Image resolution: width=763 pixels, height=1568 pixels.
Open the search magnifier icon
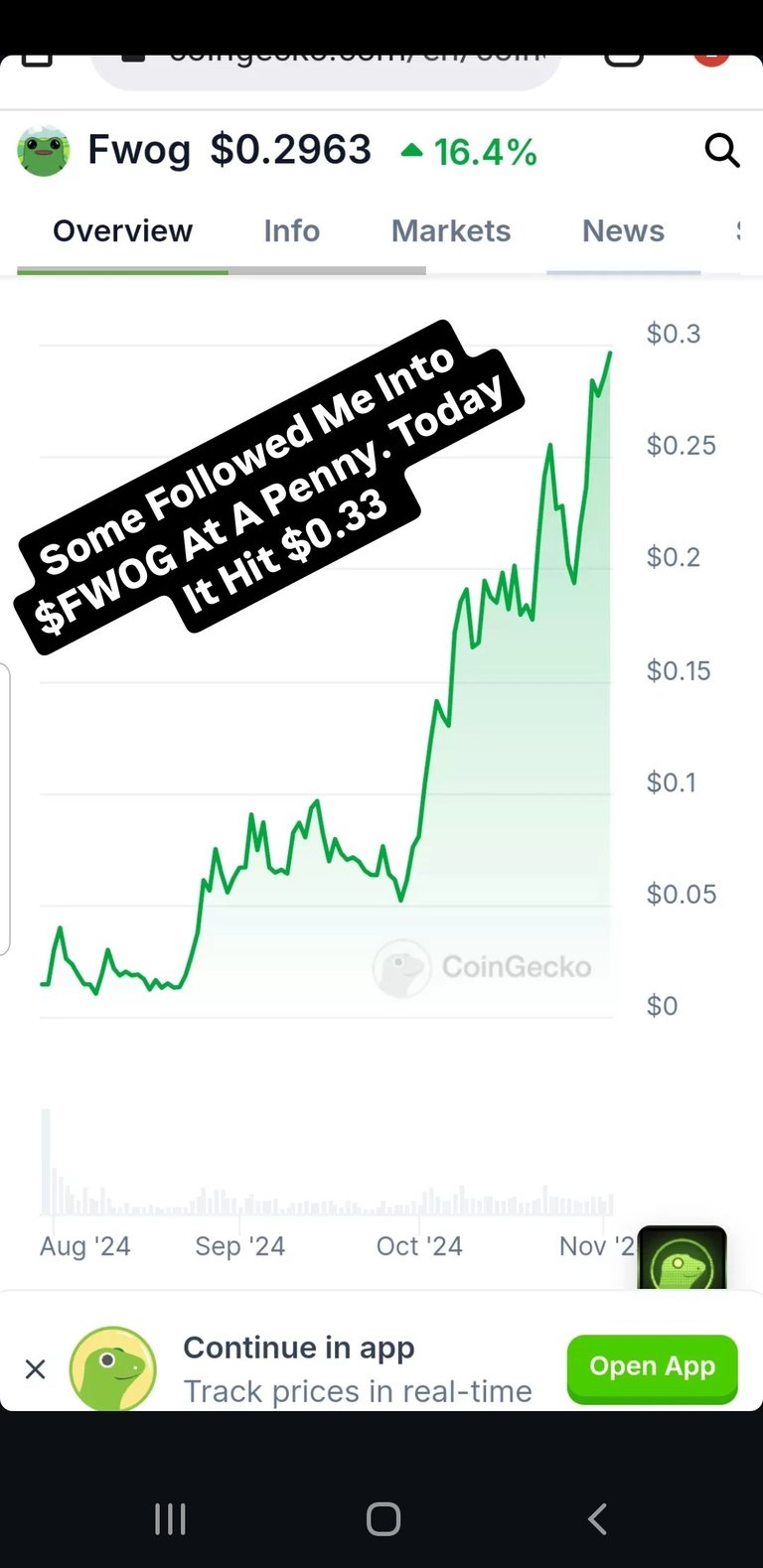click(722, 151)
